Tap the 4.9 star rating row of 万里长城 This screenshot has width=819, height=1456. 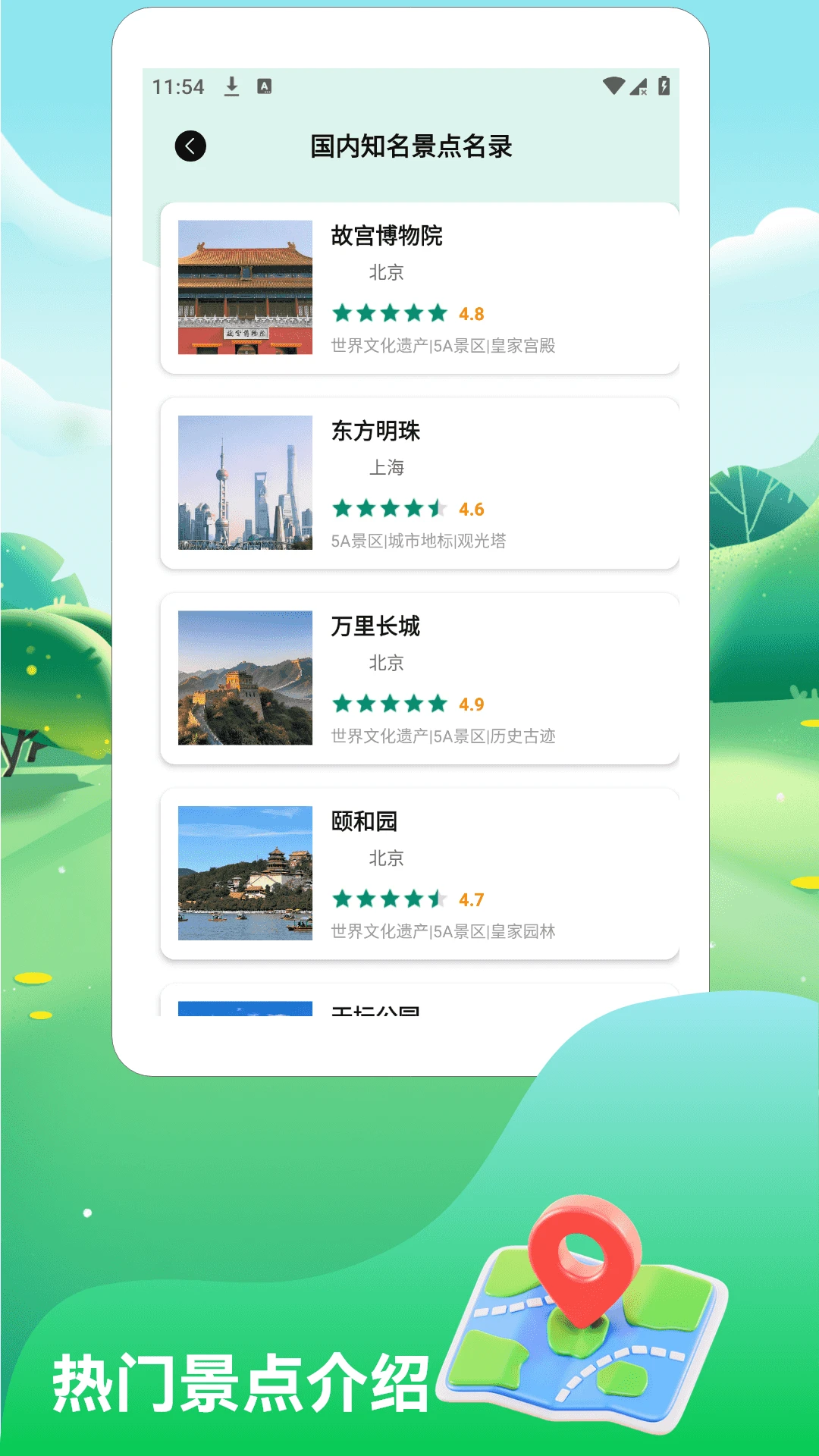click(407, 704)
